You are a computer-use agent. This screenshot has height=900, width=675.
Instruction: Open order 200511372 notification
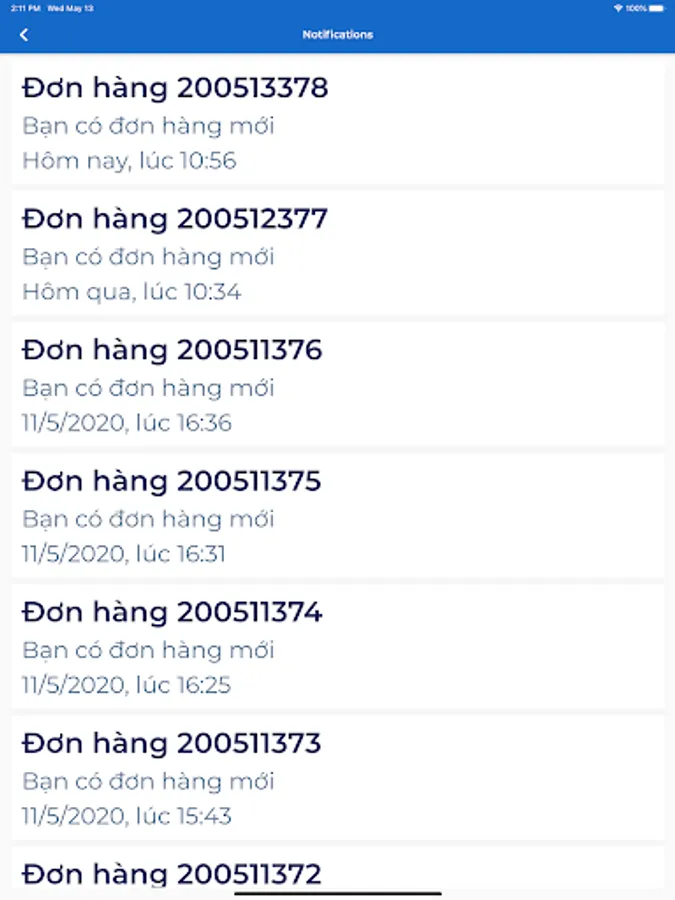click(337, 872)
